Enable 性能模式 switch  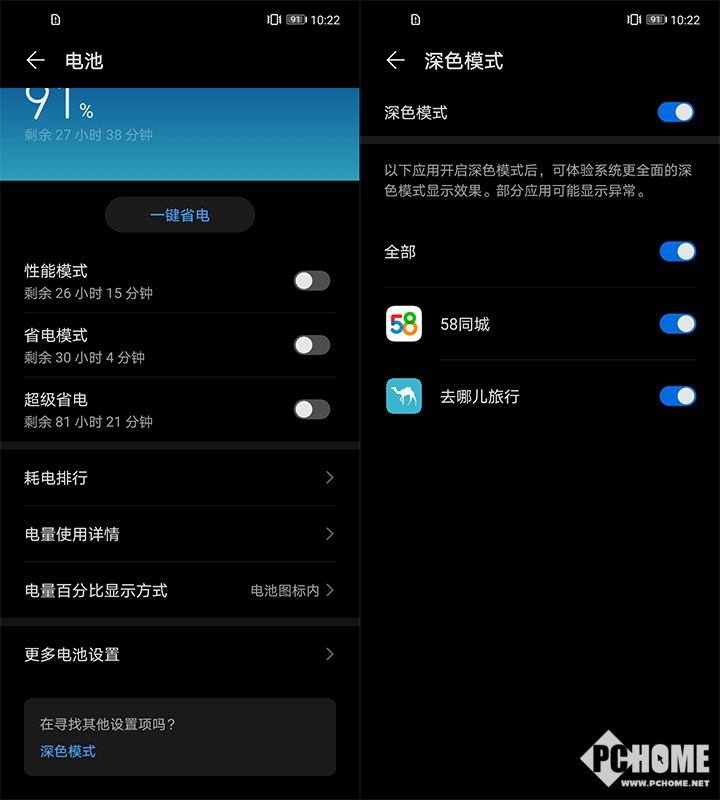point(311,281)
